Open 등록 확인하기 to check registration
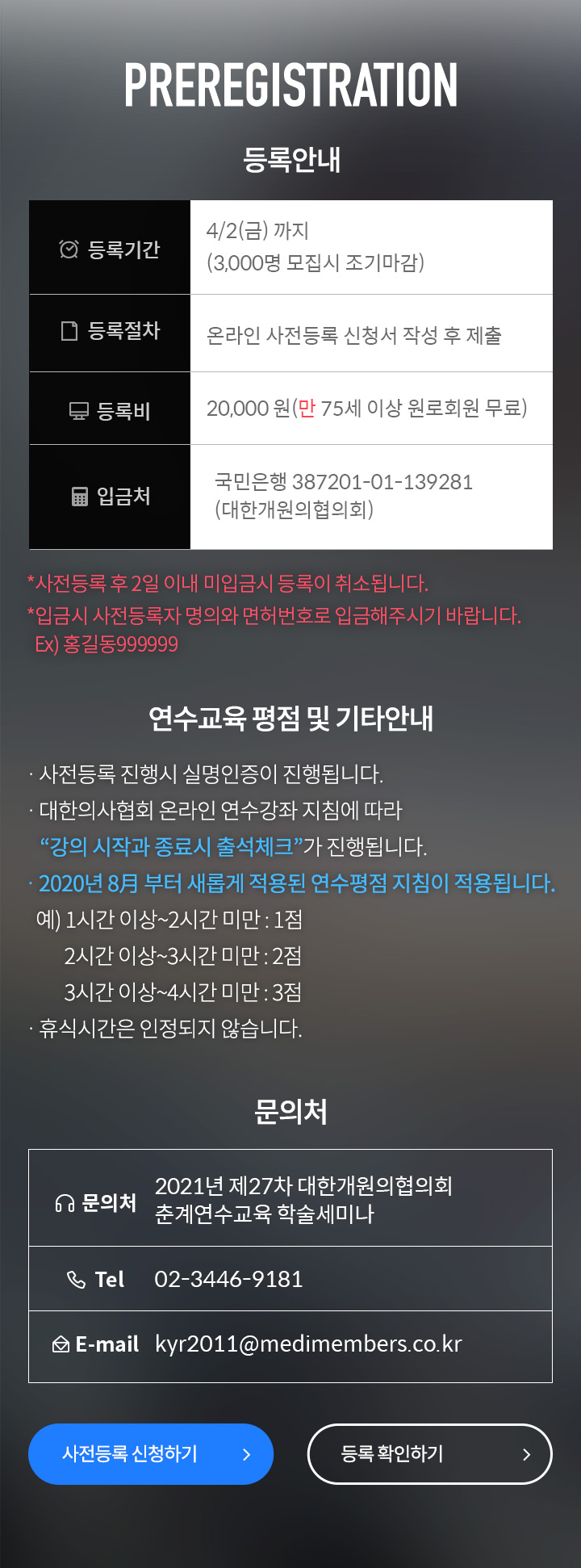 [x=429, y=1454]
